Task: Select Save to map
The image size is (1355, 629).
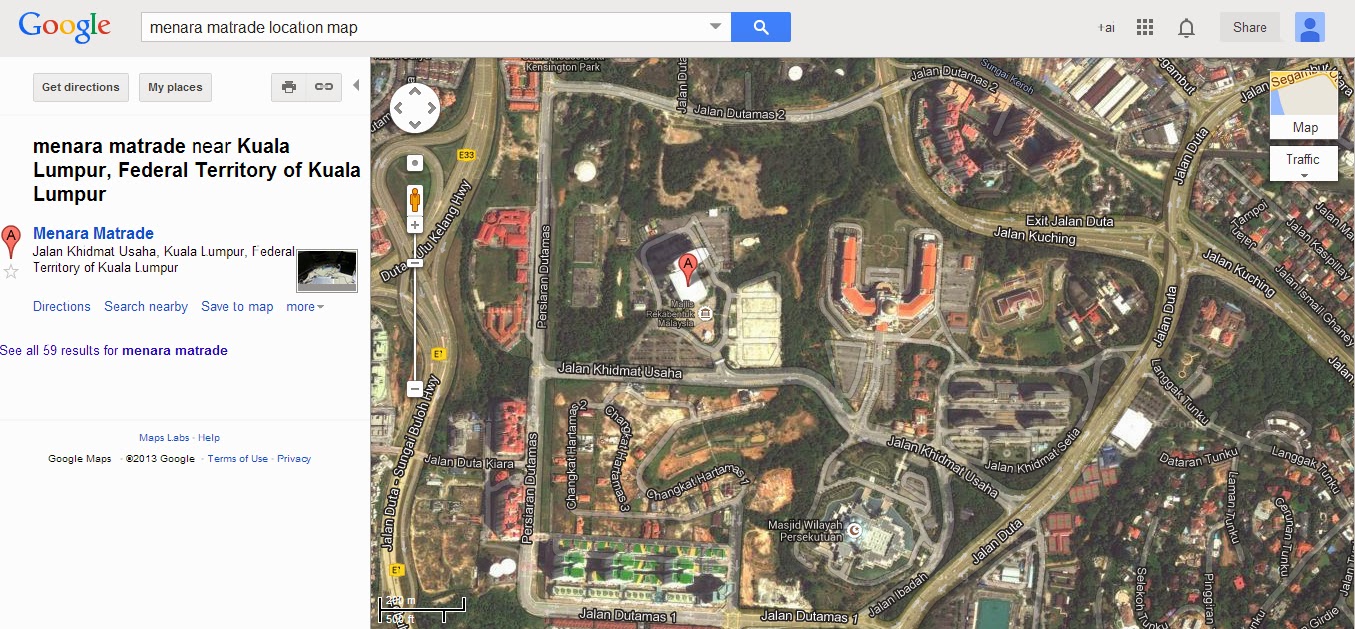Action: [237, 307]
